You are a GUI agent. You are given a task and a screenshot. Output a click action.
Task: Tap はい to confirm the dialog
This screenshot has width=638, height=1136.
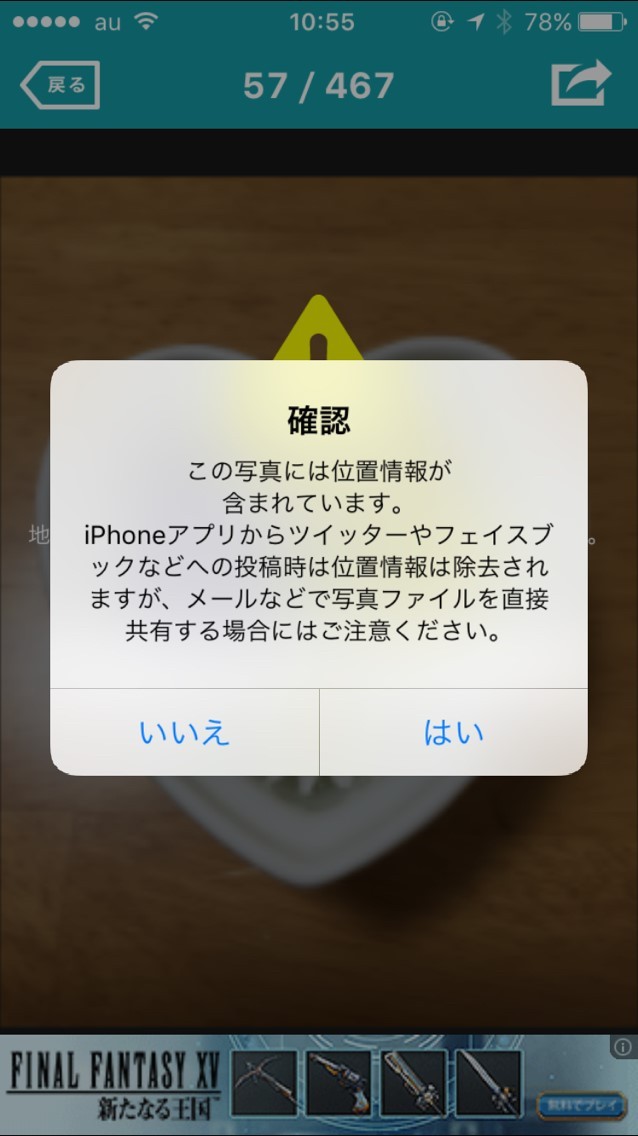[453, 732]
